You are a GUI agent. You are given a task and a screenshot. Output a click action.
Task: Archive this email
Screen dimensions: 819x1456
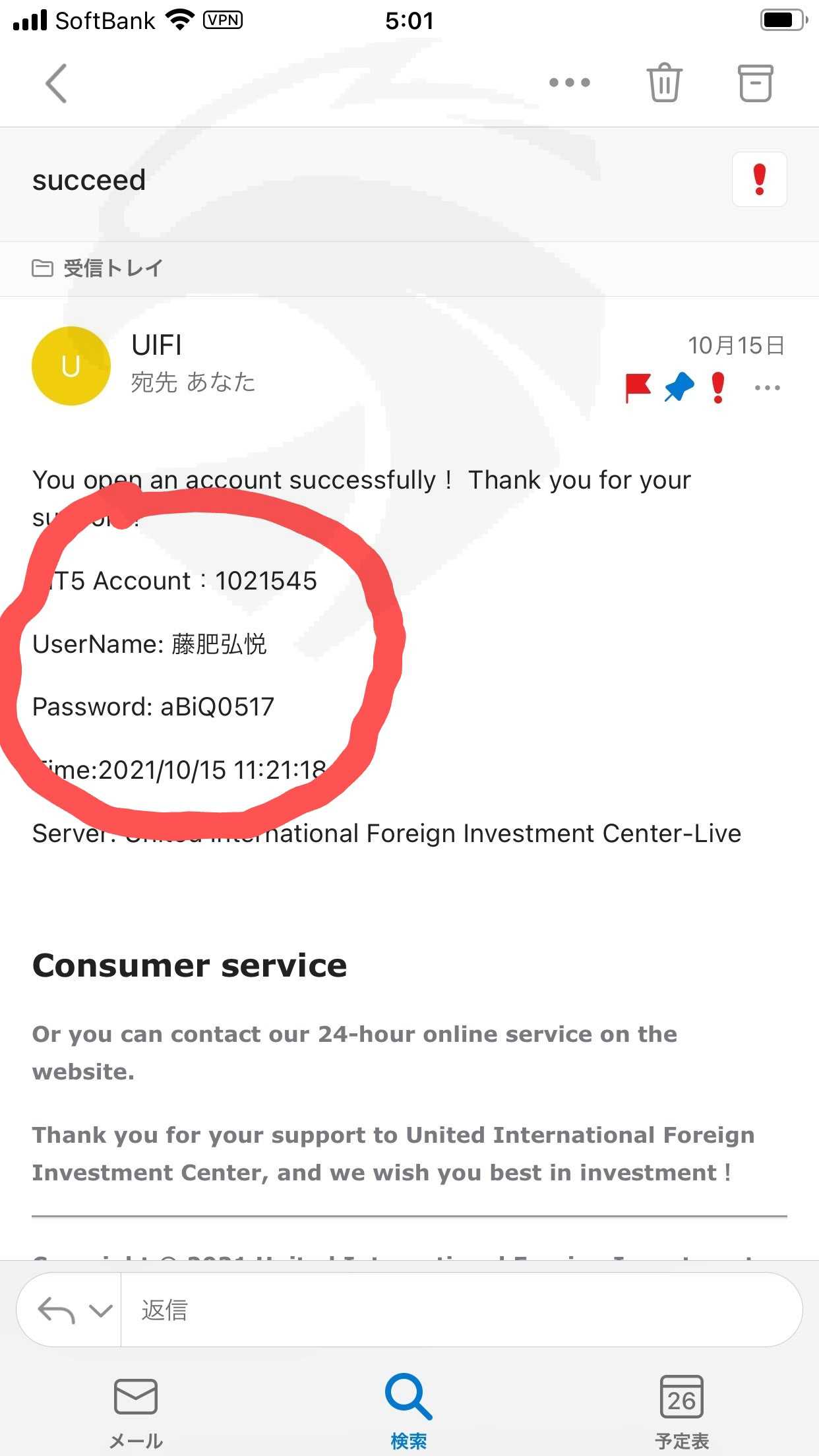pyautogui.click(x=755, y=82)
